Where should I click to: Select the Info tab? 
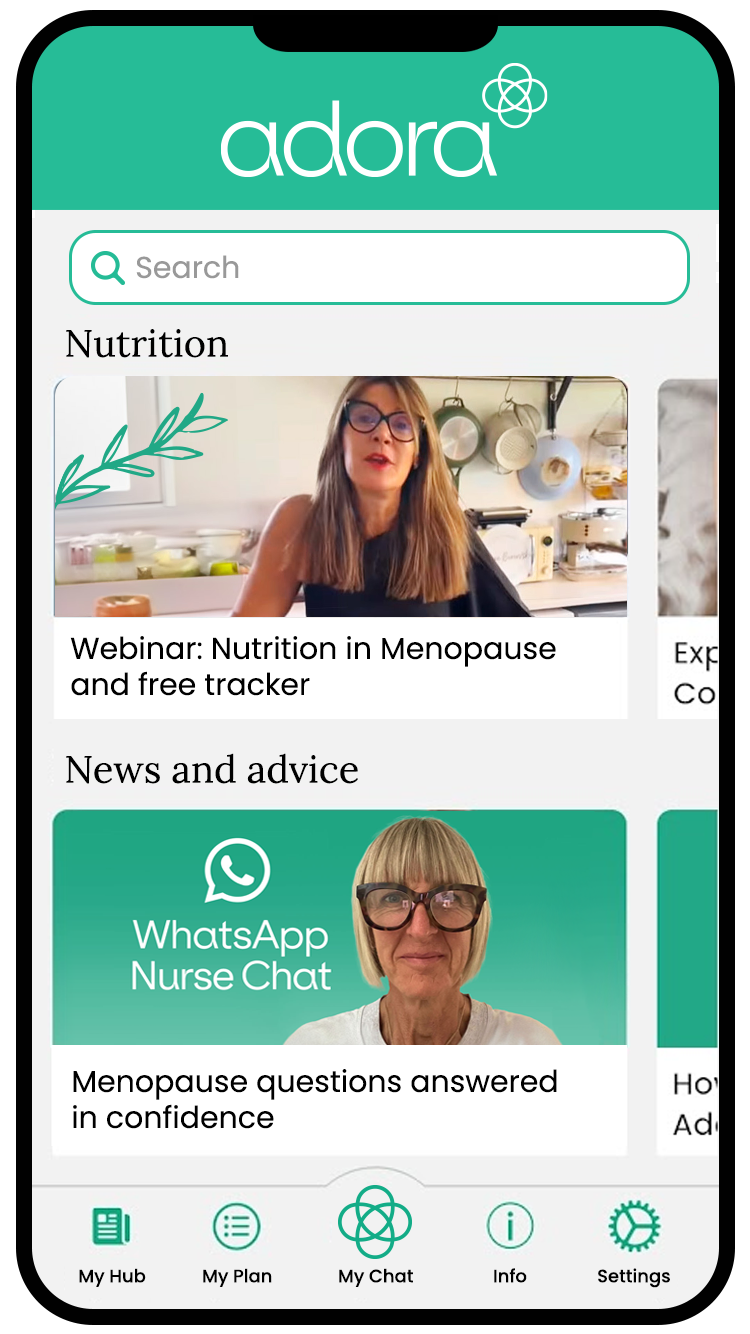click(509, 1246)
